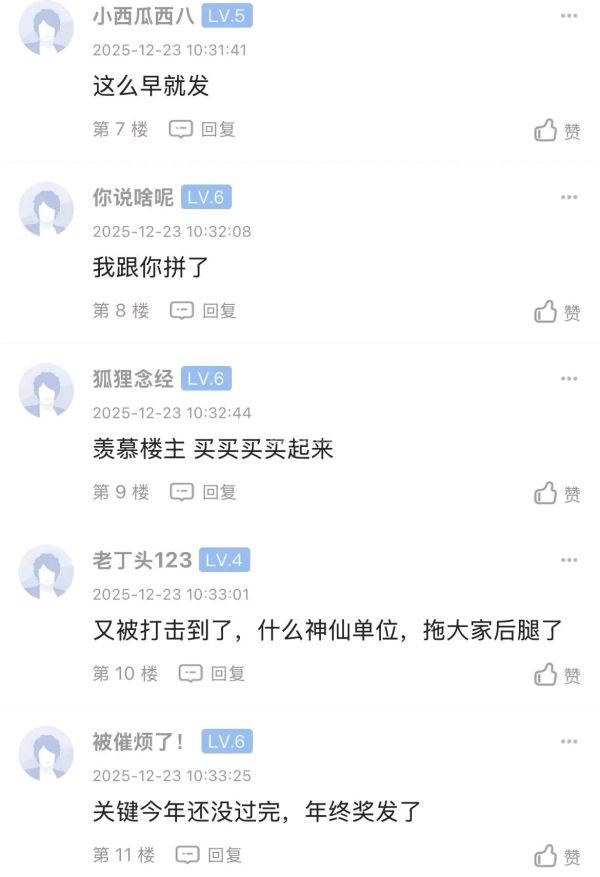Open overflow menu on 被催烦了！'s comment
600x877 pixels.
[x=568, y=742]
